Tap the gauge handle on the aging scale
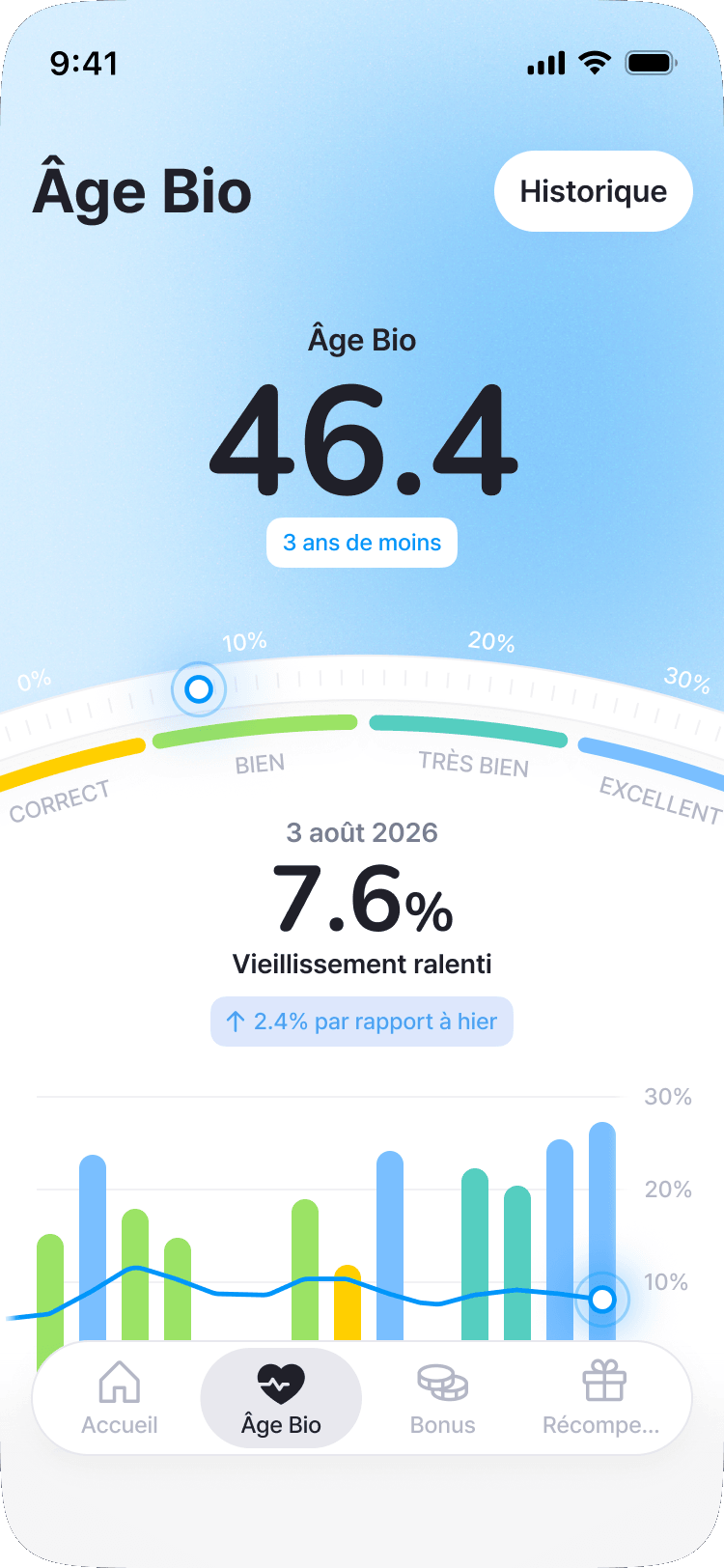 click(199, 689)
